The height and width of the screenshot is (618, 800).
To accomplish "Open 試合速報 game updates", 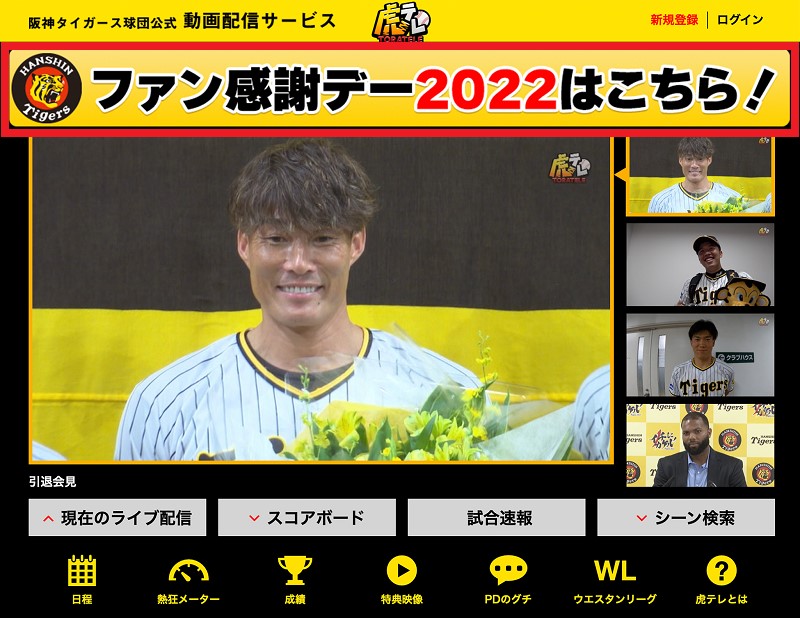I will [497, 518].
